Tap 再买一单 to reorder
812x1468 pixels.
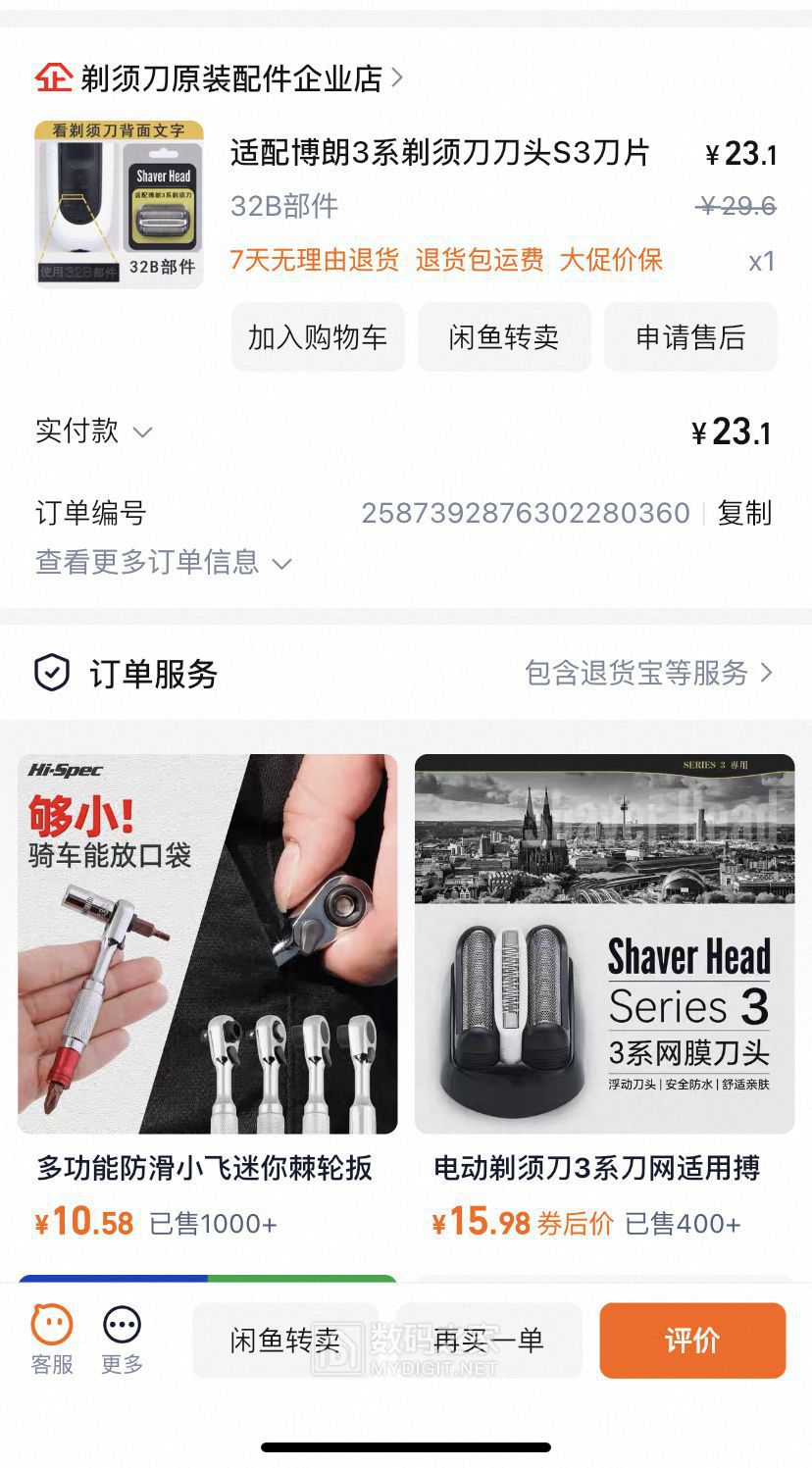pos(489,1340)
